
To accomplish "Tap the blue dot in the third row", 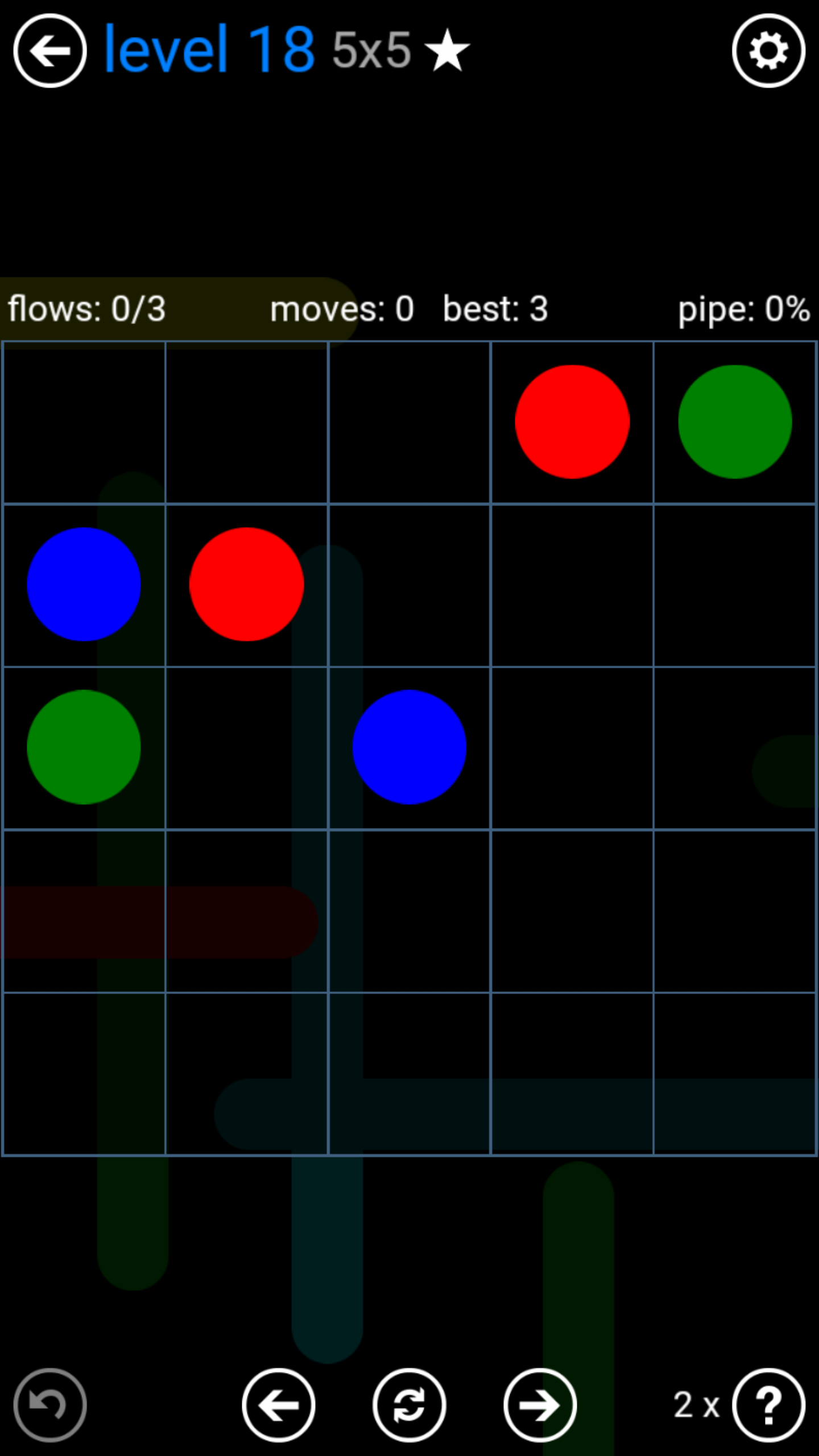I will click(x=409, y=747).
